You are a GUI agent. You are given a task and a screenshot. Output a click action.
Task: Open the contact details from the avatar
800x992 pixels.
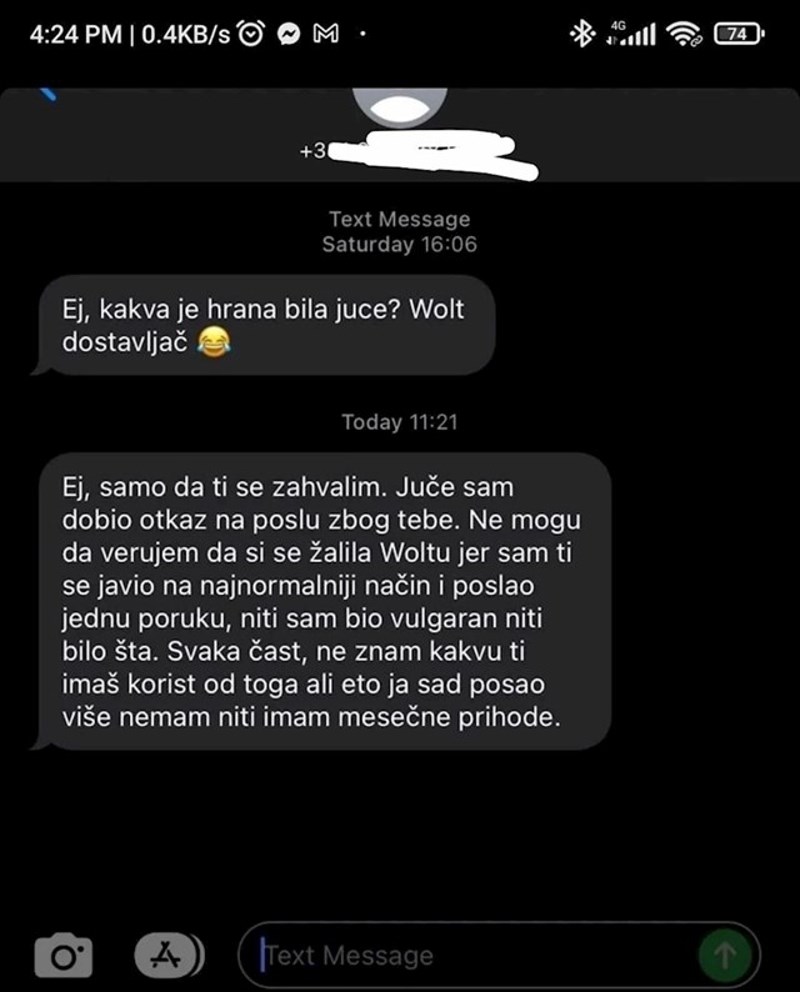point(400,106)
